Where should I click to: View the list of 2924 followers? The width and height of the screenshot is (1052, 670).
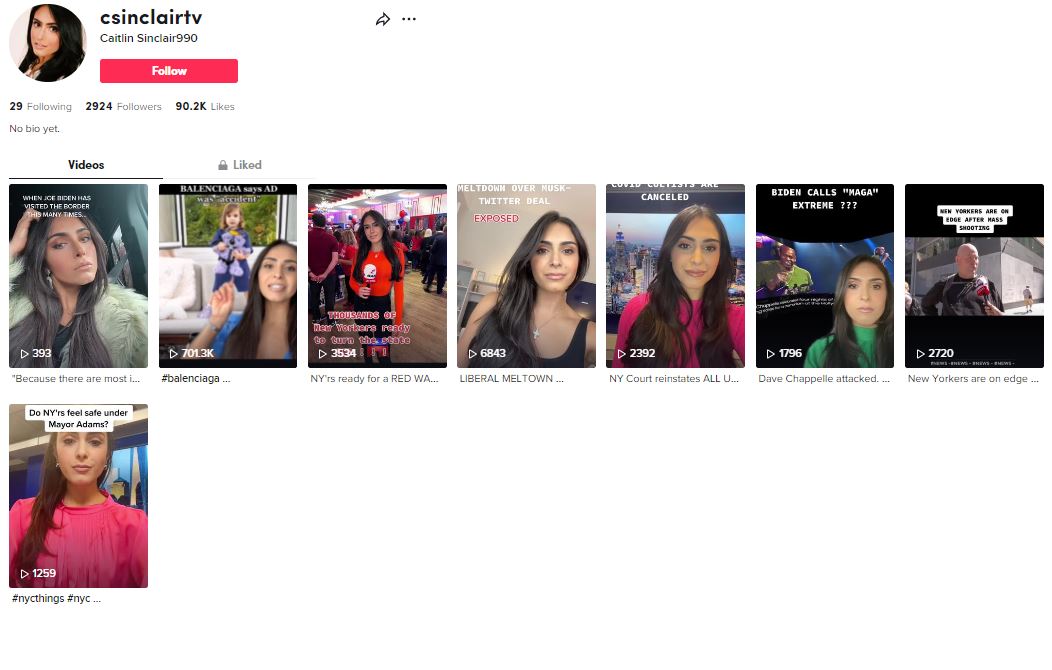123,106
